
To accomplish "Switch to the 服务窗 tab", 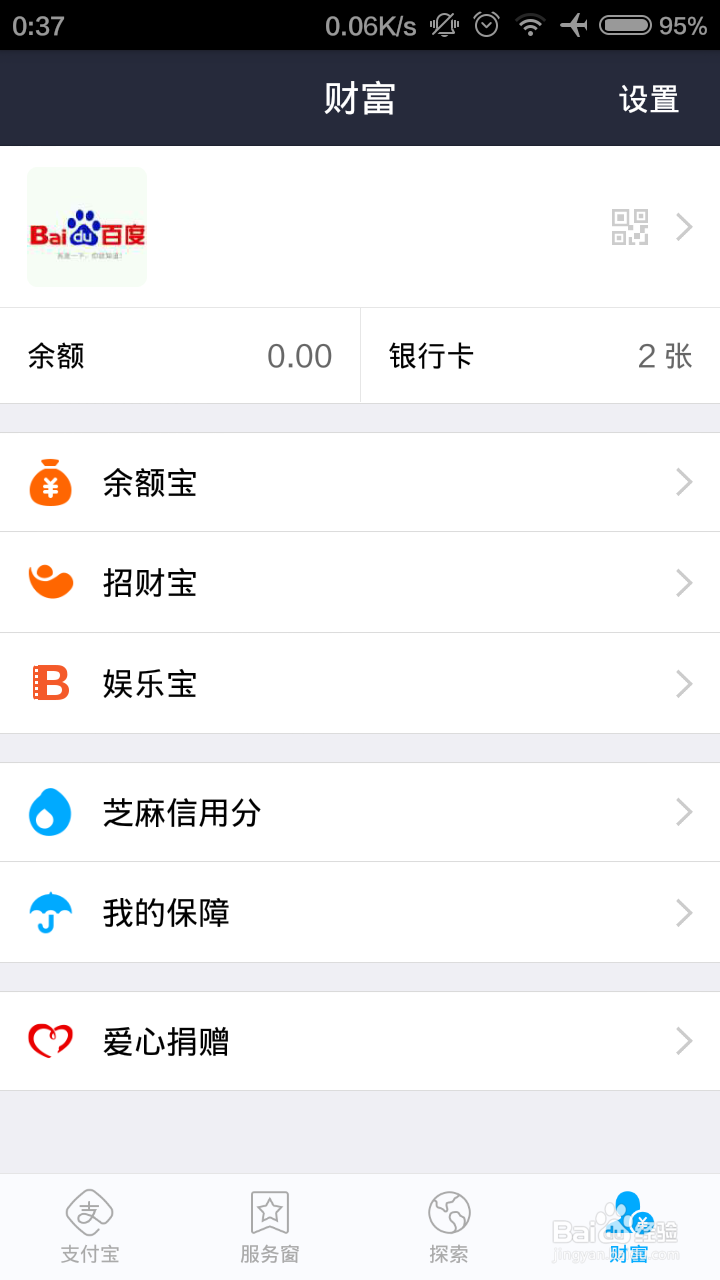I will (270, 1227).
